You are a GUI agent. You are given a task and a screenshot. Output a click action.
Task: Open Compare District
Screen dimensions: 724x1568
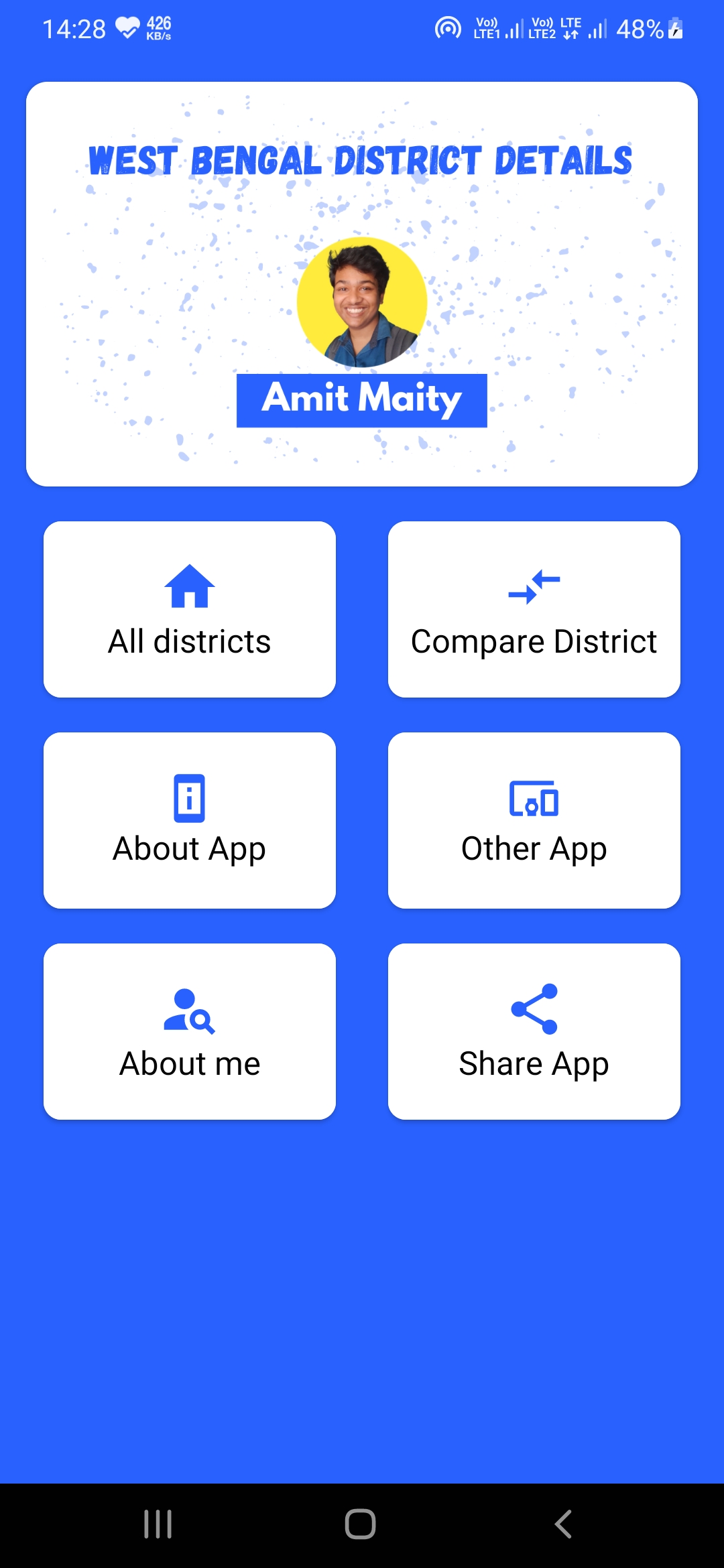tap(534, 610)
